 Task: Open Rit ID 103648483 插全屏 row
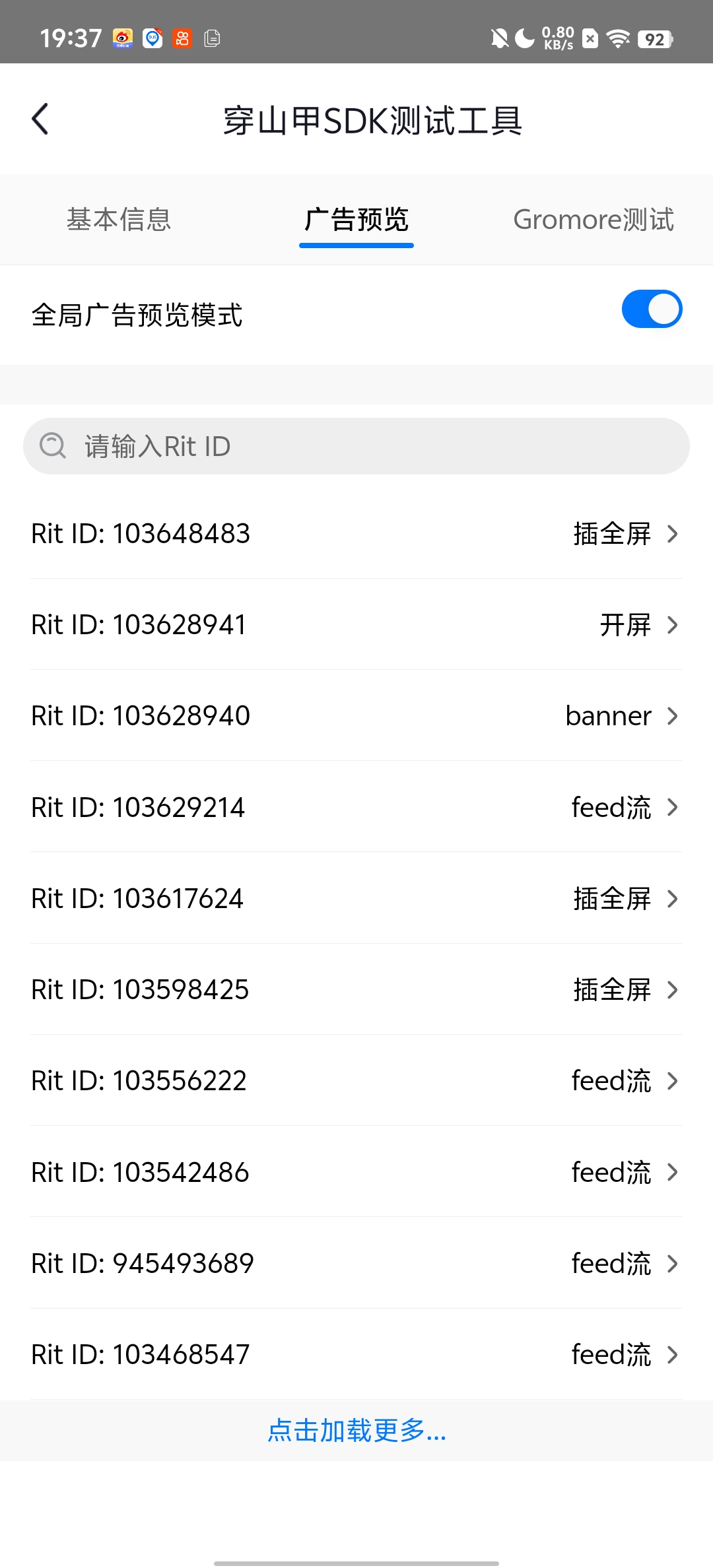pyautogui.click(x=356, y=533)
